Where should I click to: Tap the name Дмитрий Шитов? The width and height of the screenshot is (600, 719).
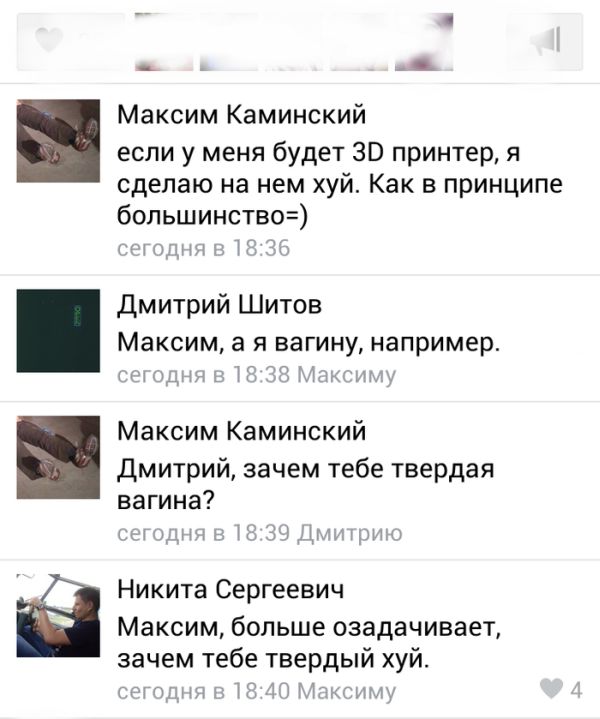click(x=219, y=305)
